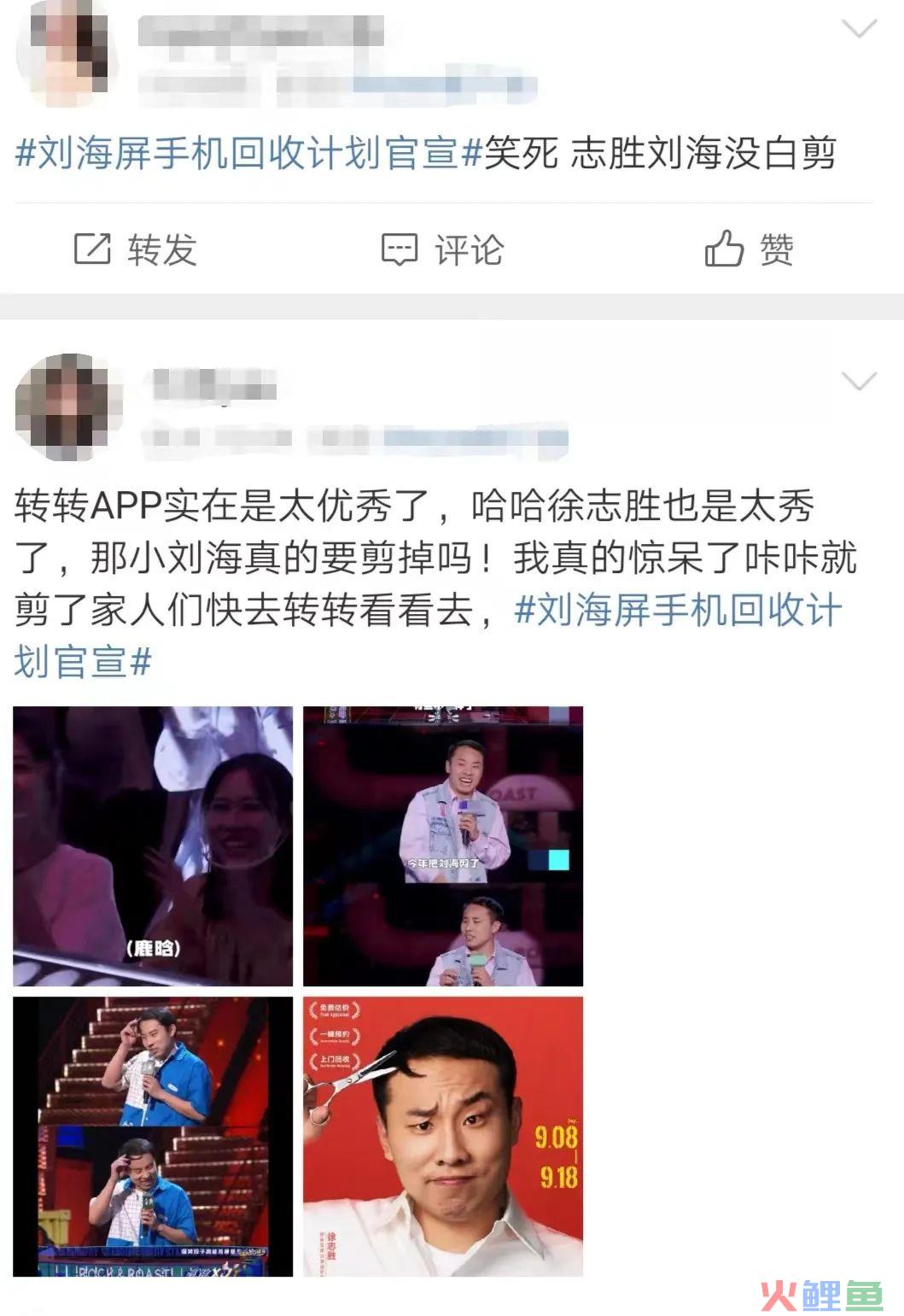This screenshot has width=904, height=1316.
Task: Like the first post with 赞
Action: (x=749, y=250)
